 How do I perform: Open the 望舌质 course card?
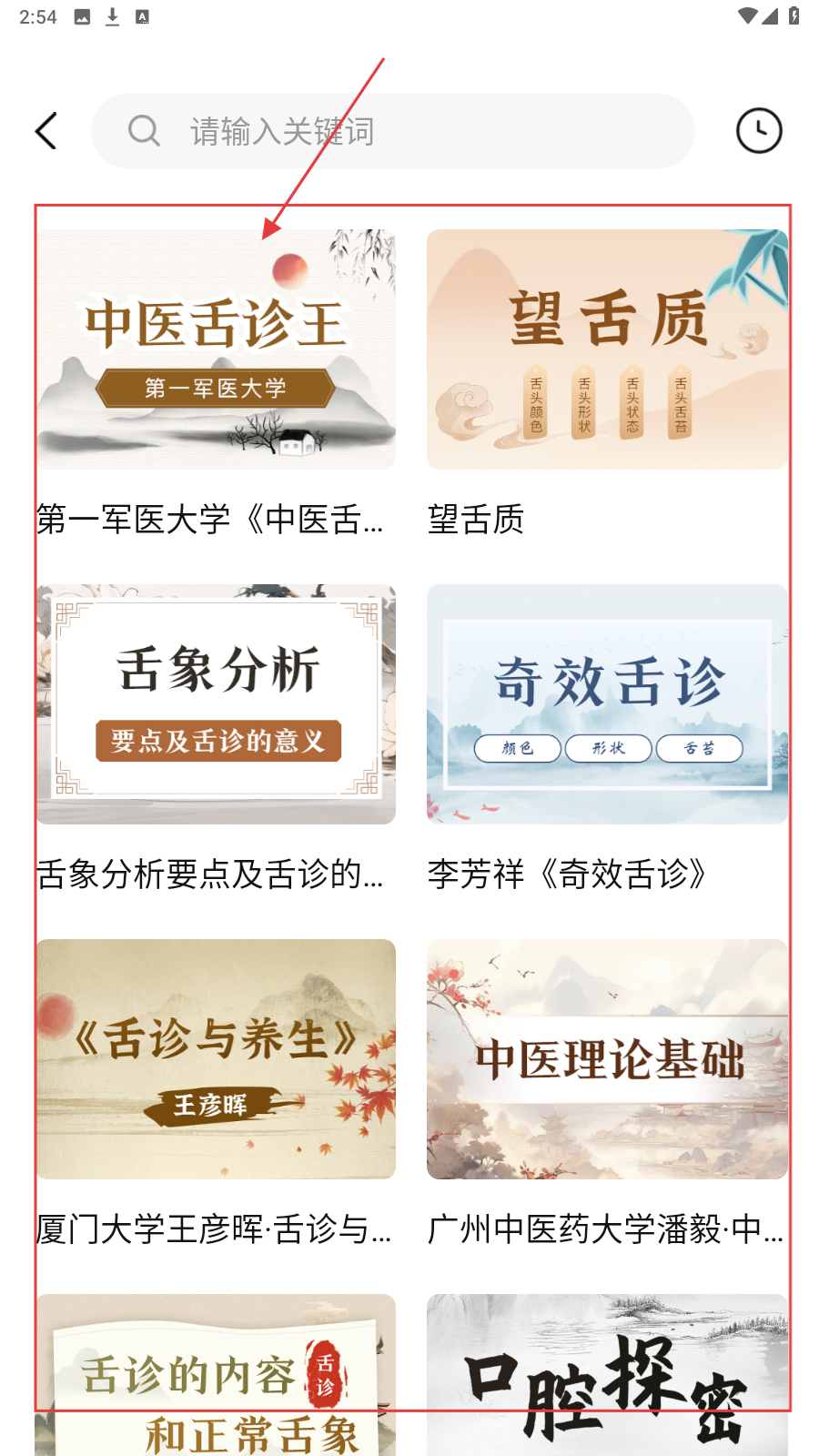pos(607,349)
